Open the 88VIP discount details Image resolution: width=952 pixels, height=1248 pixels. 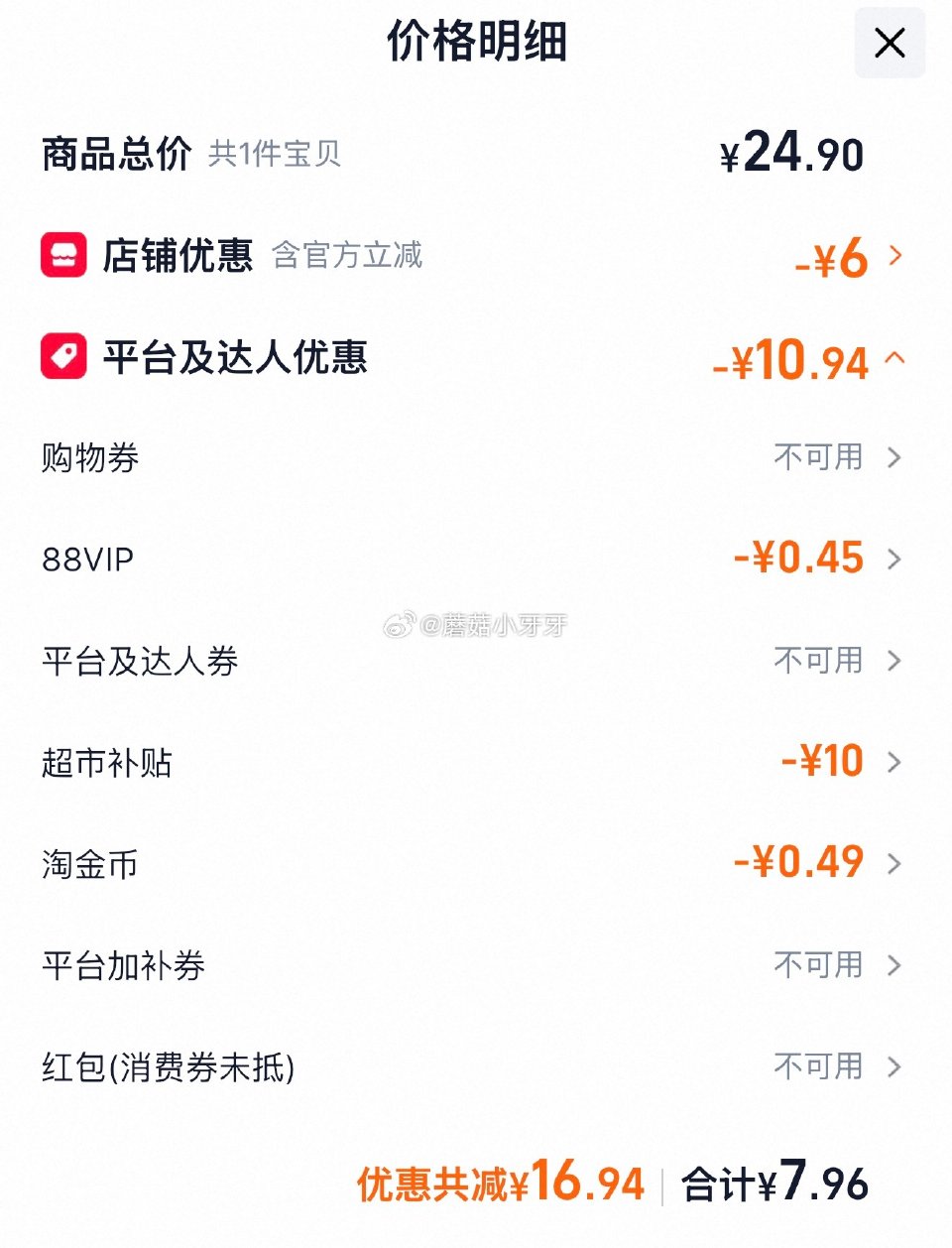(894, 559)
